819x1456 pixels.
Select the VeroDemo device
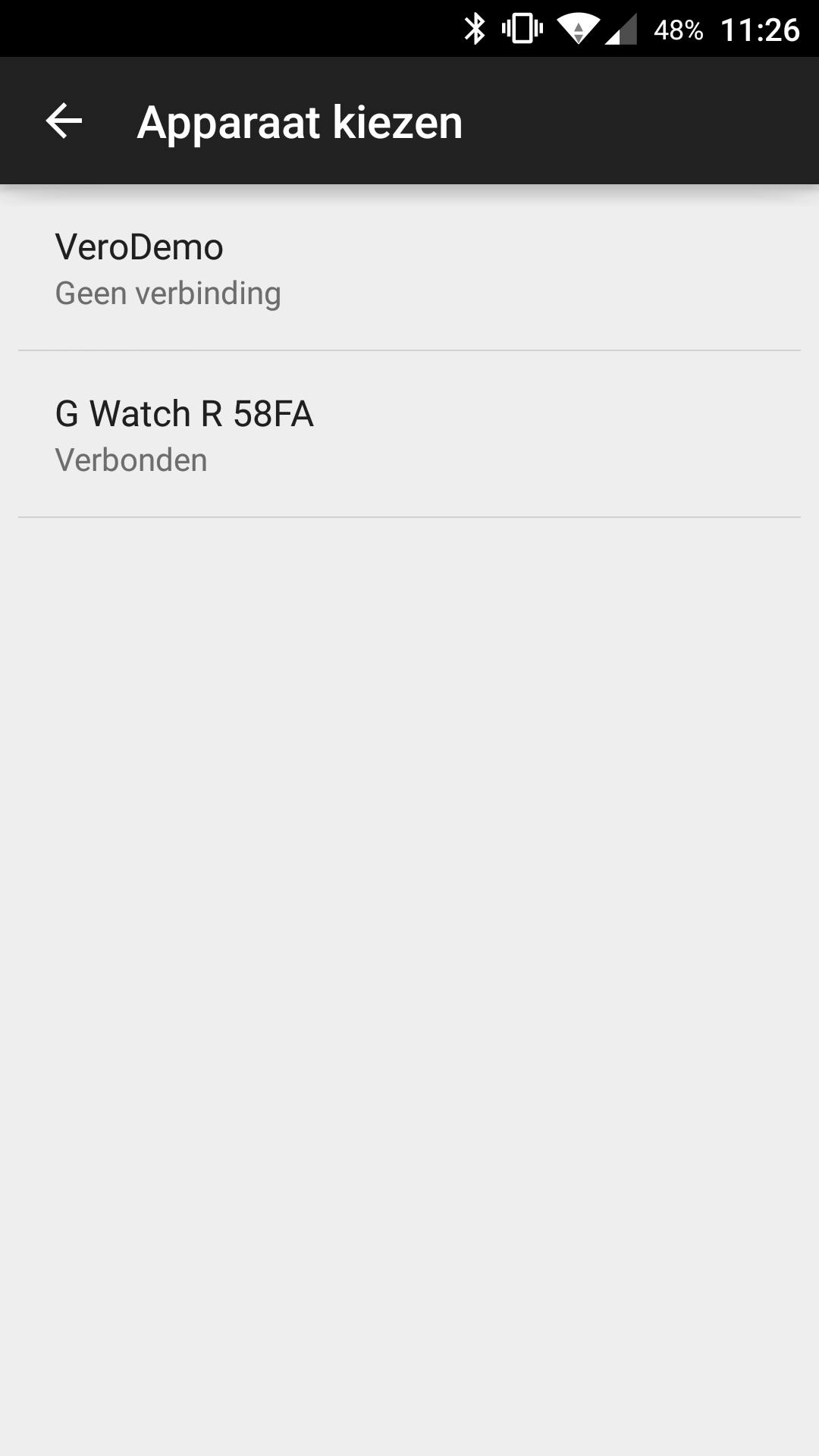[409, 268]
